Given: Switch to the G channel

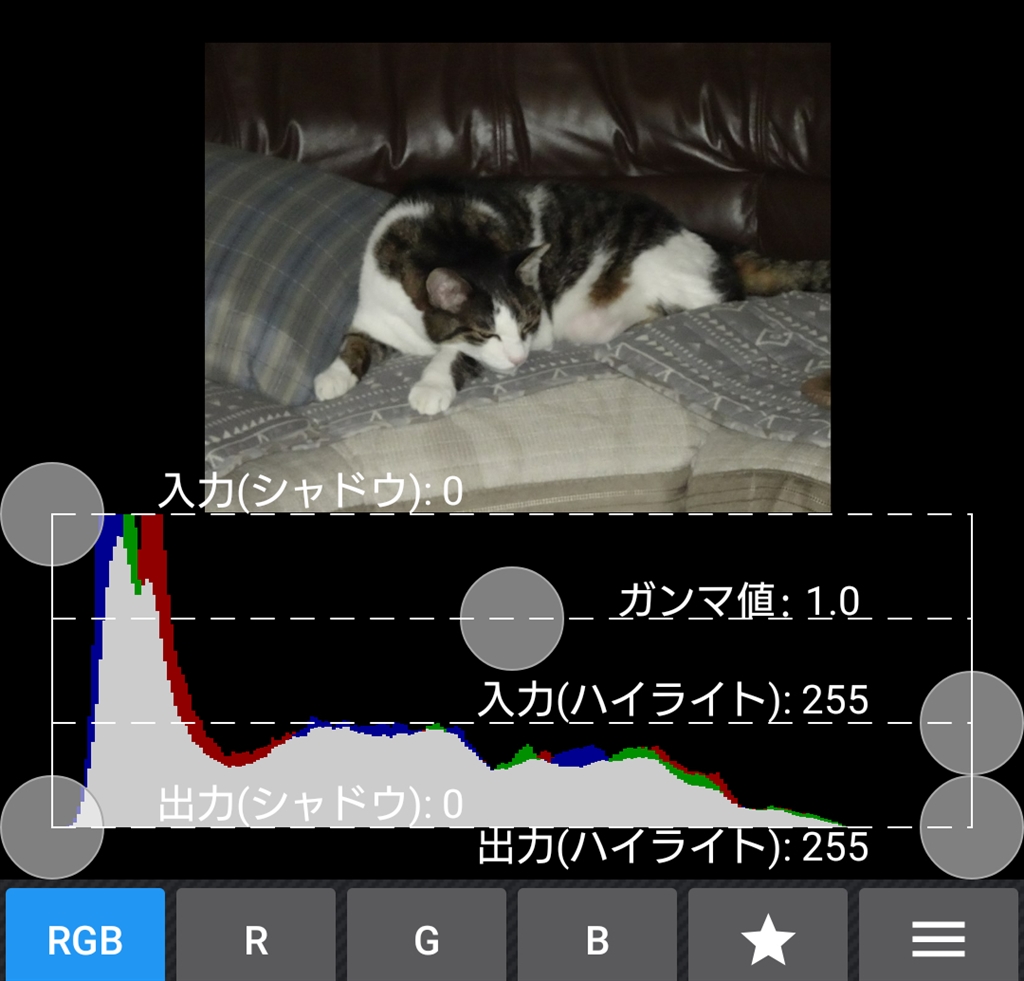Looking at the screenshot, I should [x=427, y=939].
